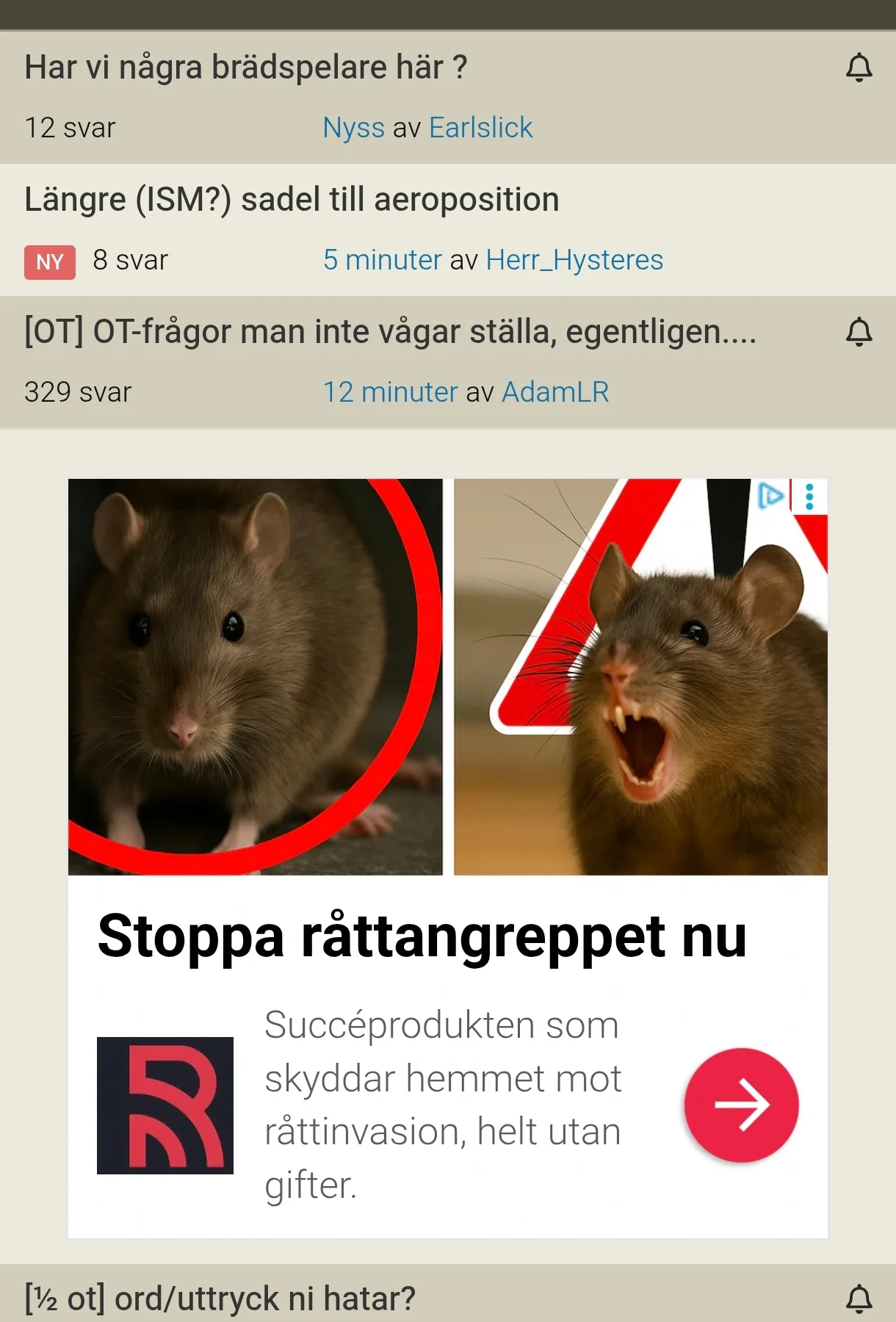Open the ad's three-dot options menu

(x=809, y=496)
